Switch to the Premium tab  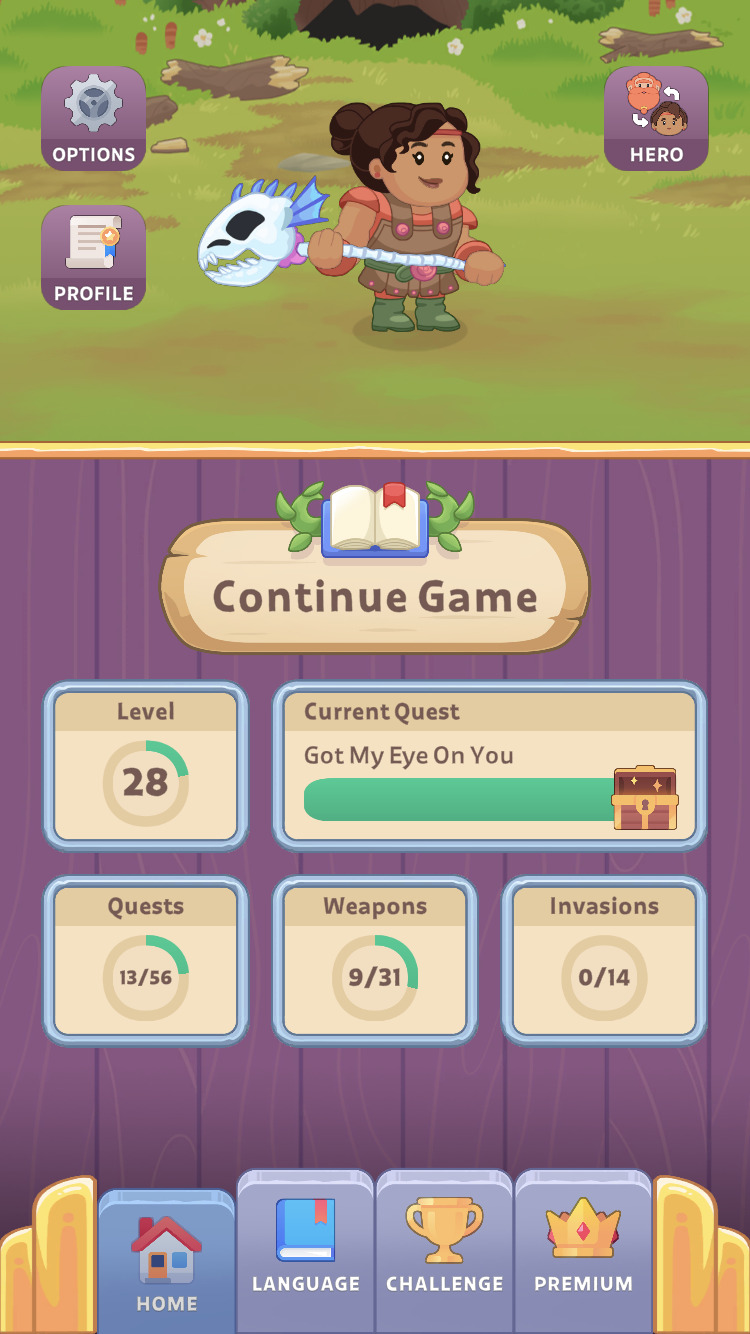pyautogui.click(x=583, y=1250)
